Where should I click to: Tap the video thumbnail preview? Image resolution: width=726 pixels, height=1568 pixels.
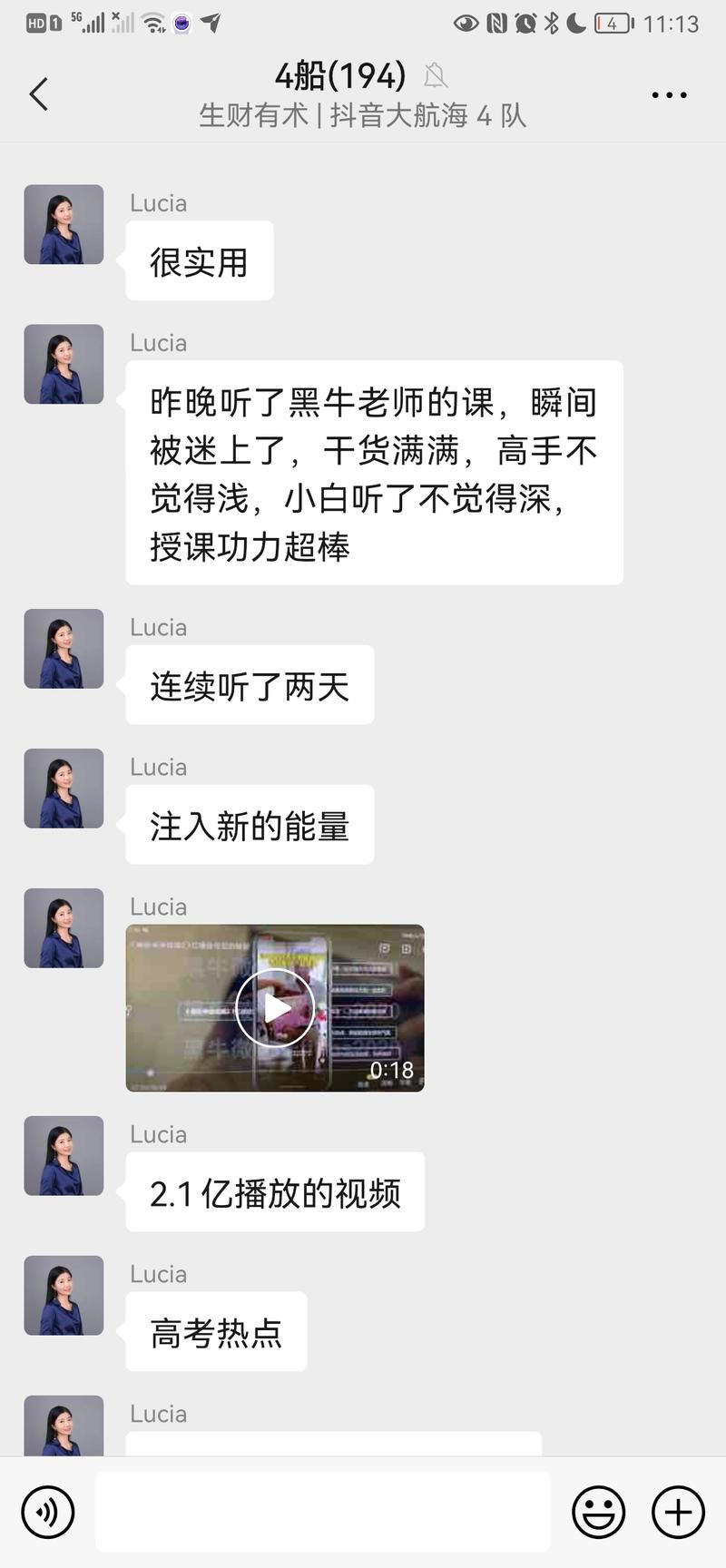275,1007
